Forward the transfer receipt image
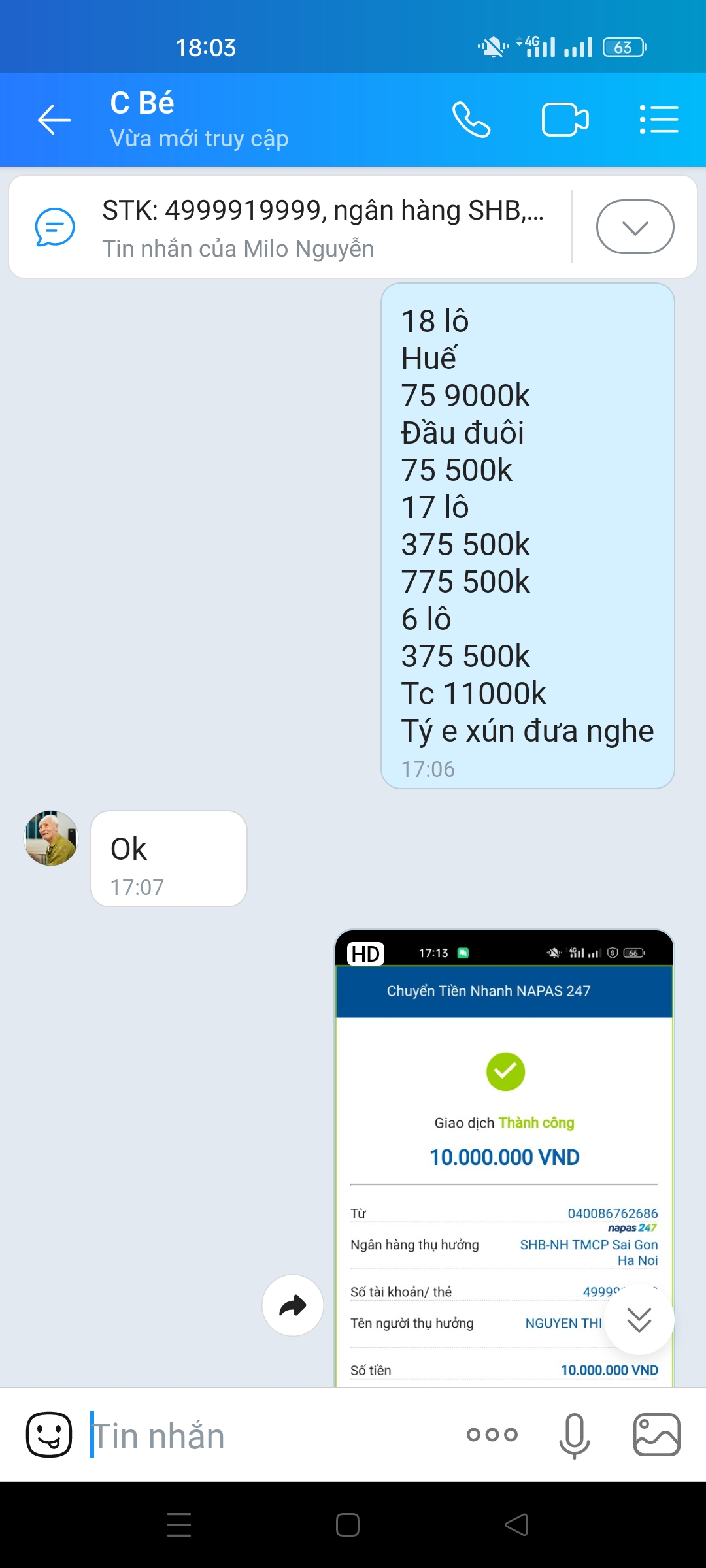706x1568 pixels. click(x=293, y=1305)
